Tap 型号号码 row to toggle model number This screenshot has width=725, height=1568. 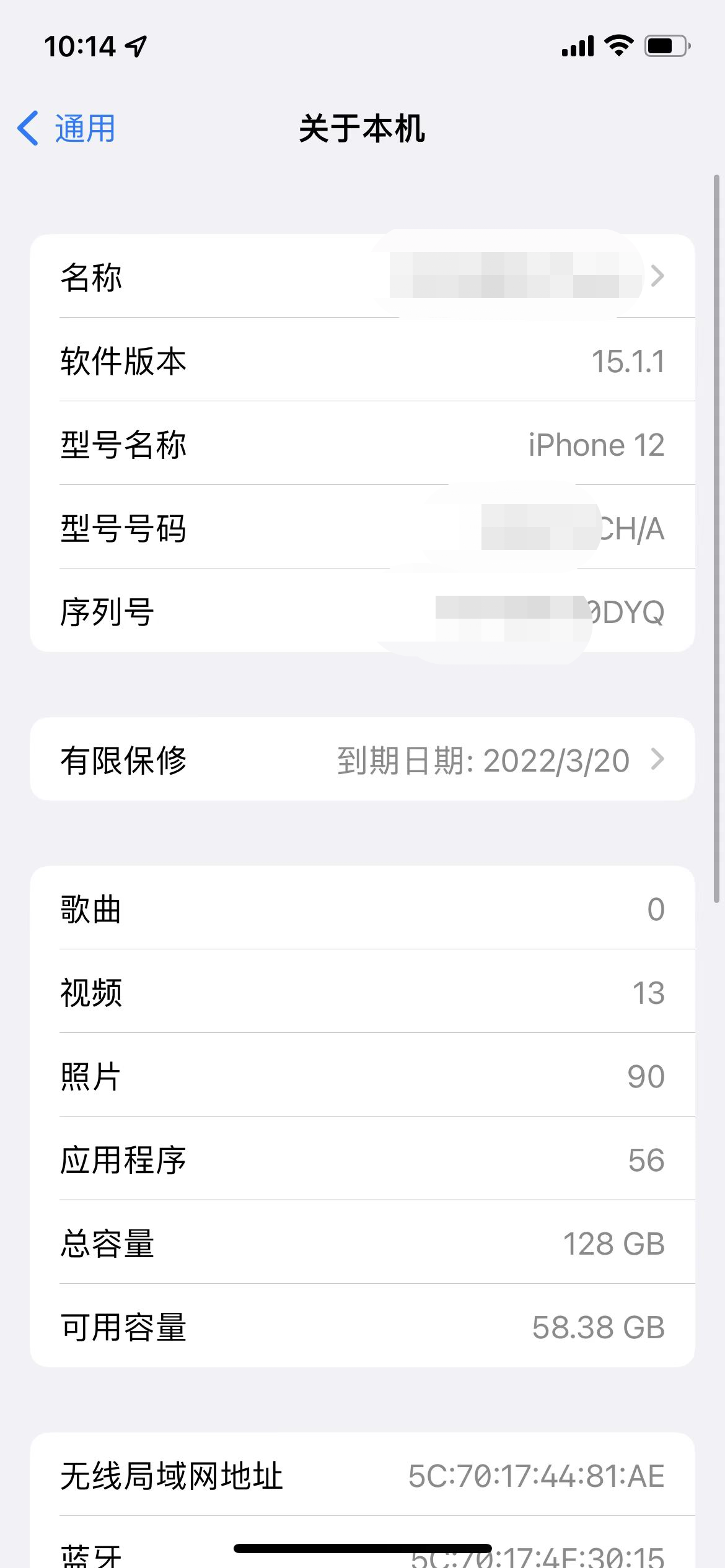pos(362,528)
